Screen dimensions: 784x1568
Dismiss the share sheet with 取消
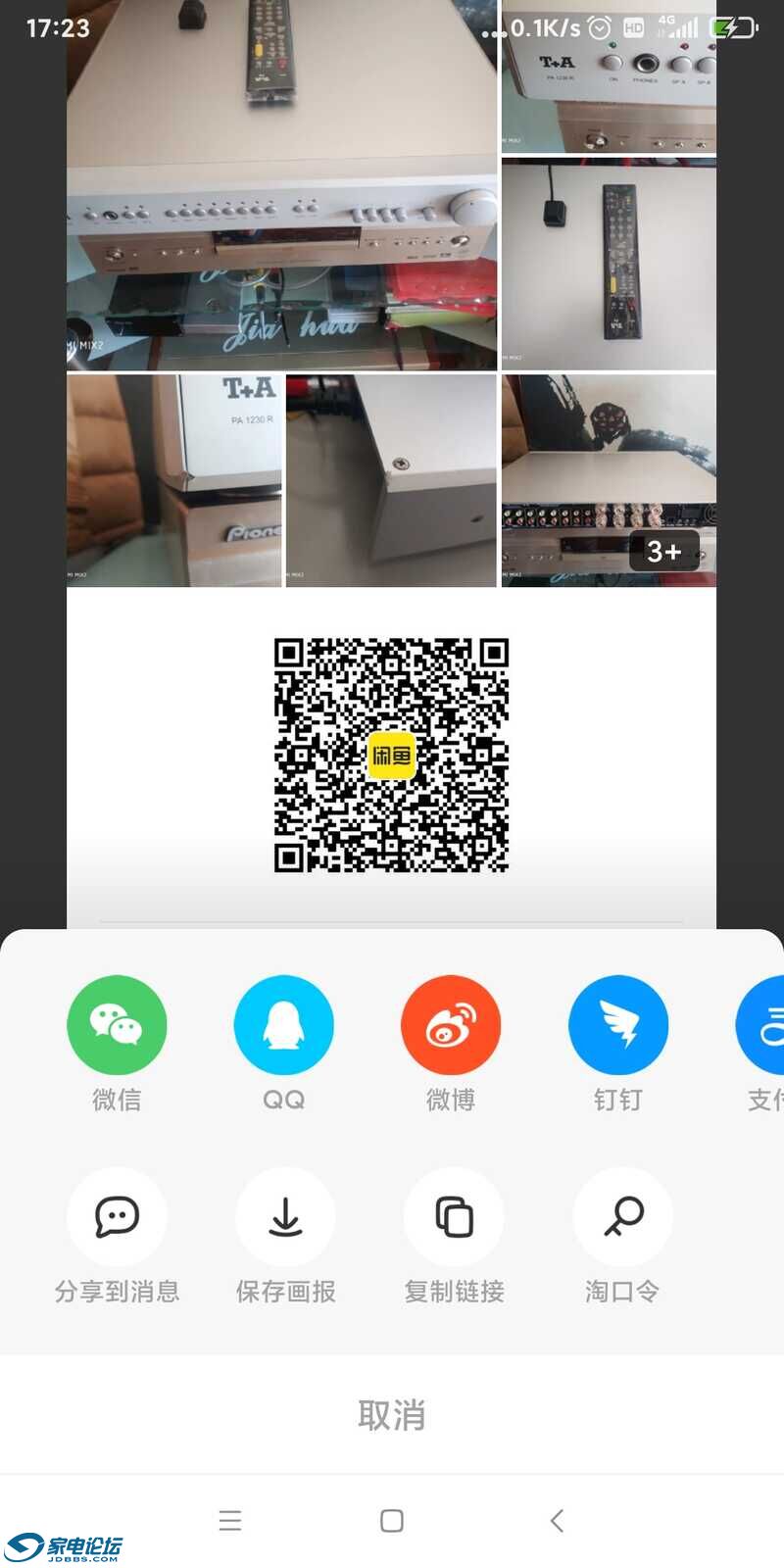(x=391, y=1414)
